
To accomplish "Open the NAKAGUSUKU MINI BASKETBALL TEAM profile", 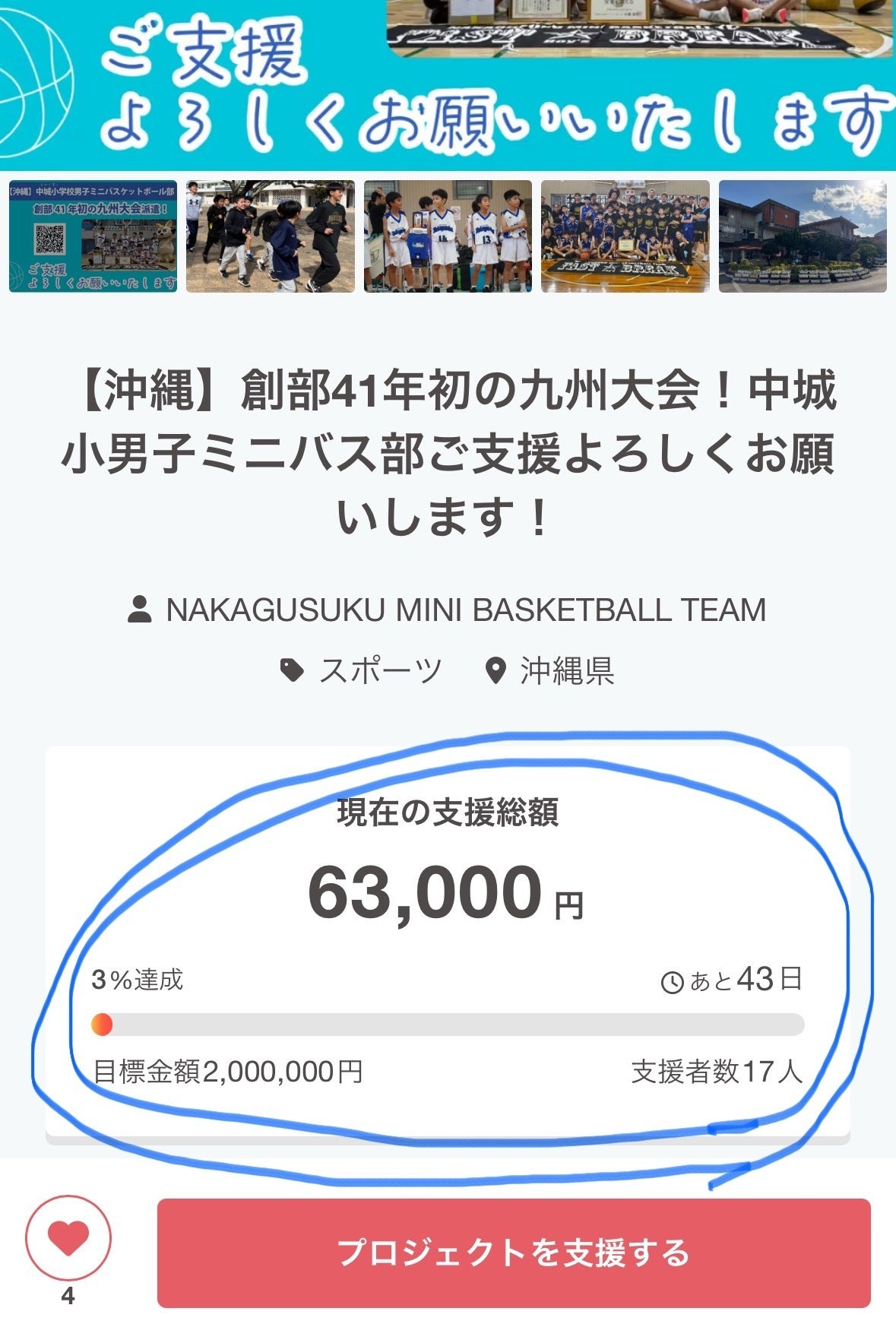I will tap(465, 610).
